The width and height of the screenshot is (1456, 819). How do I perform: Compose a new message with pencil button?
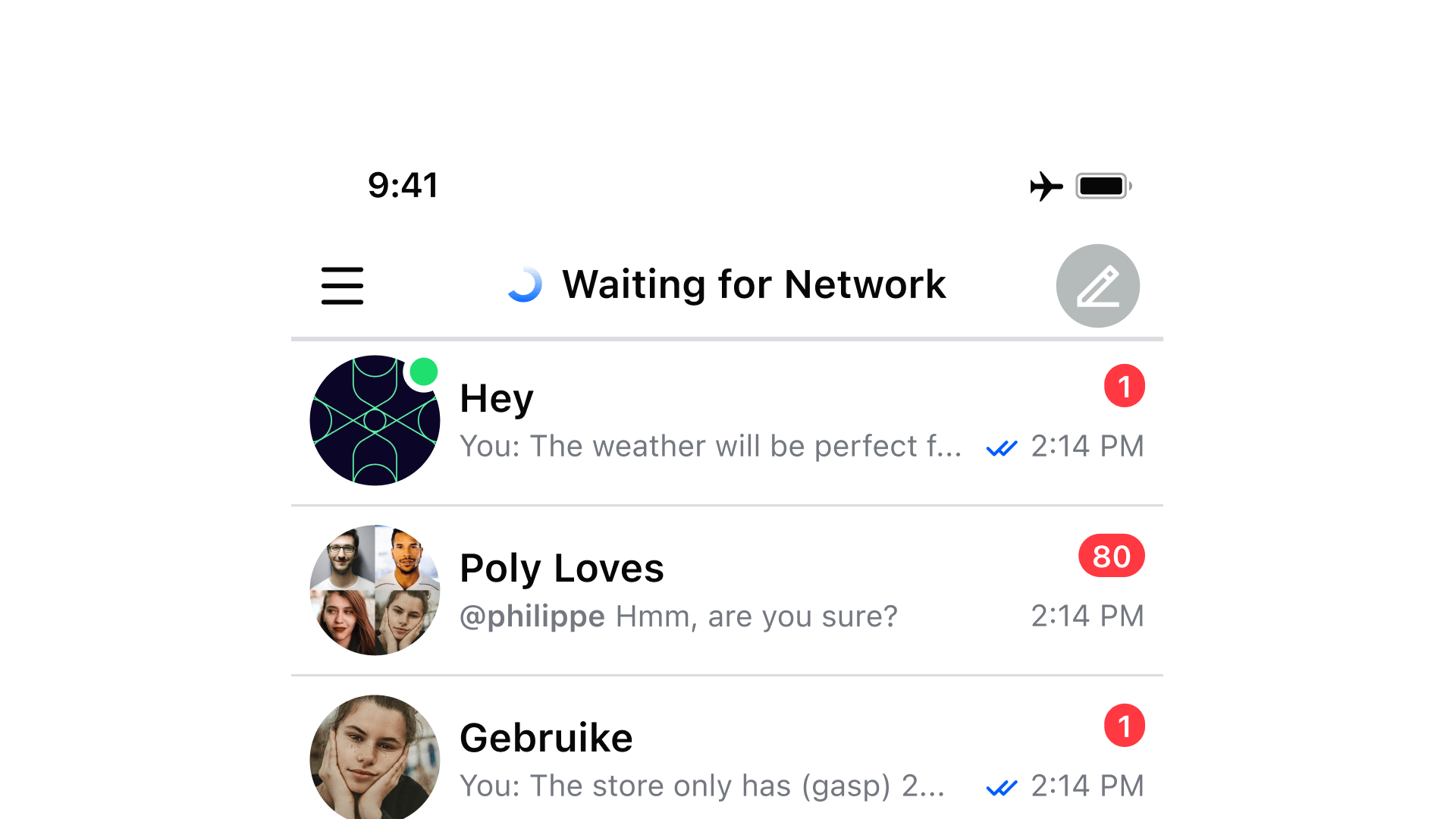click(x=1097, y=286)
